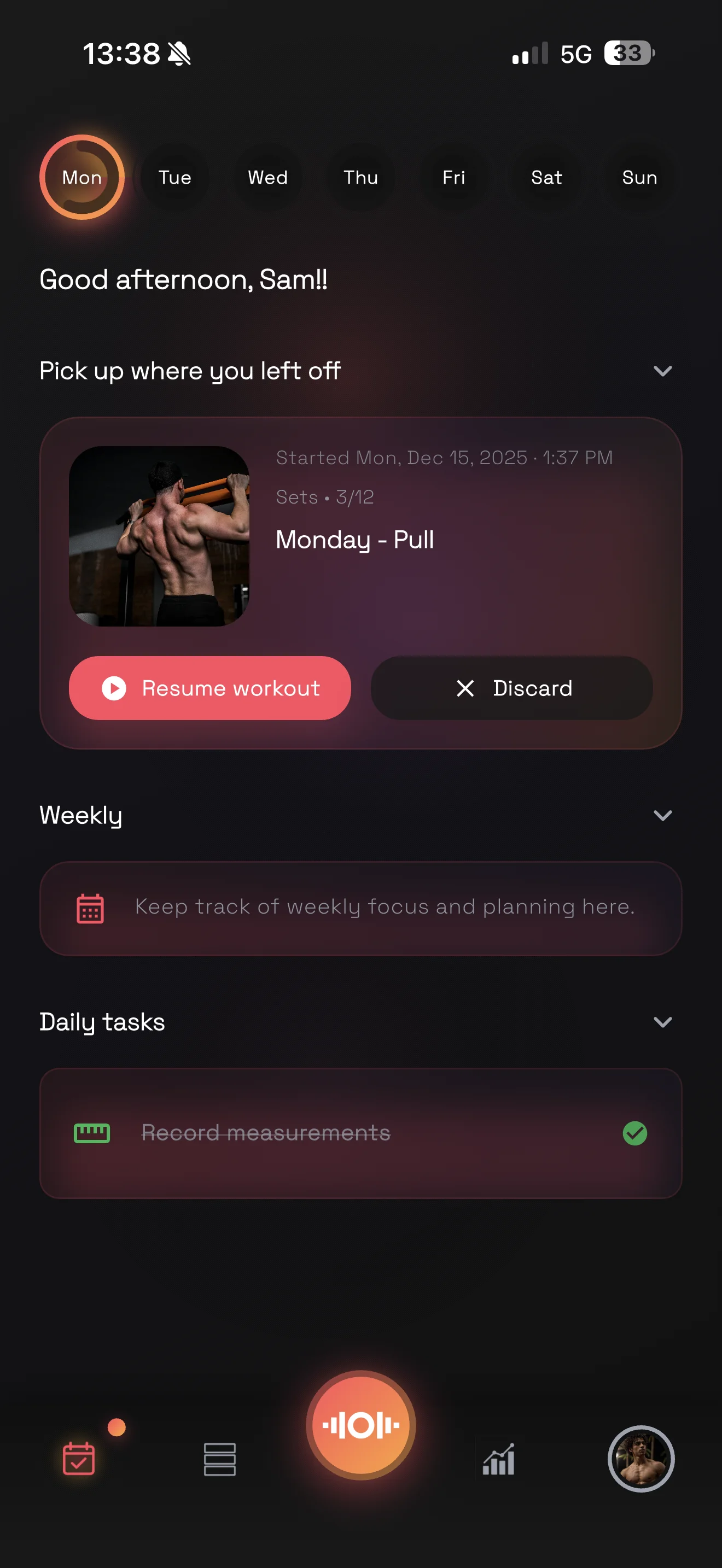Select the Wed day chip
Image resolution: width=722 pixels, height=1568 pixels.
268,177
